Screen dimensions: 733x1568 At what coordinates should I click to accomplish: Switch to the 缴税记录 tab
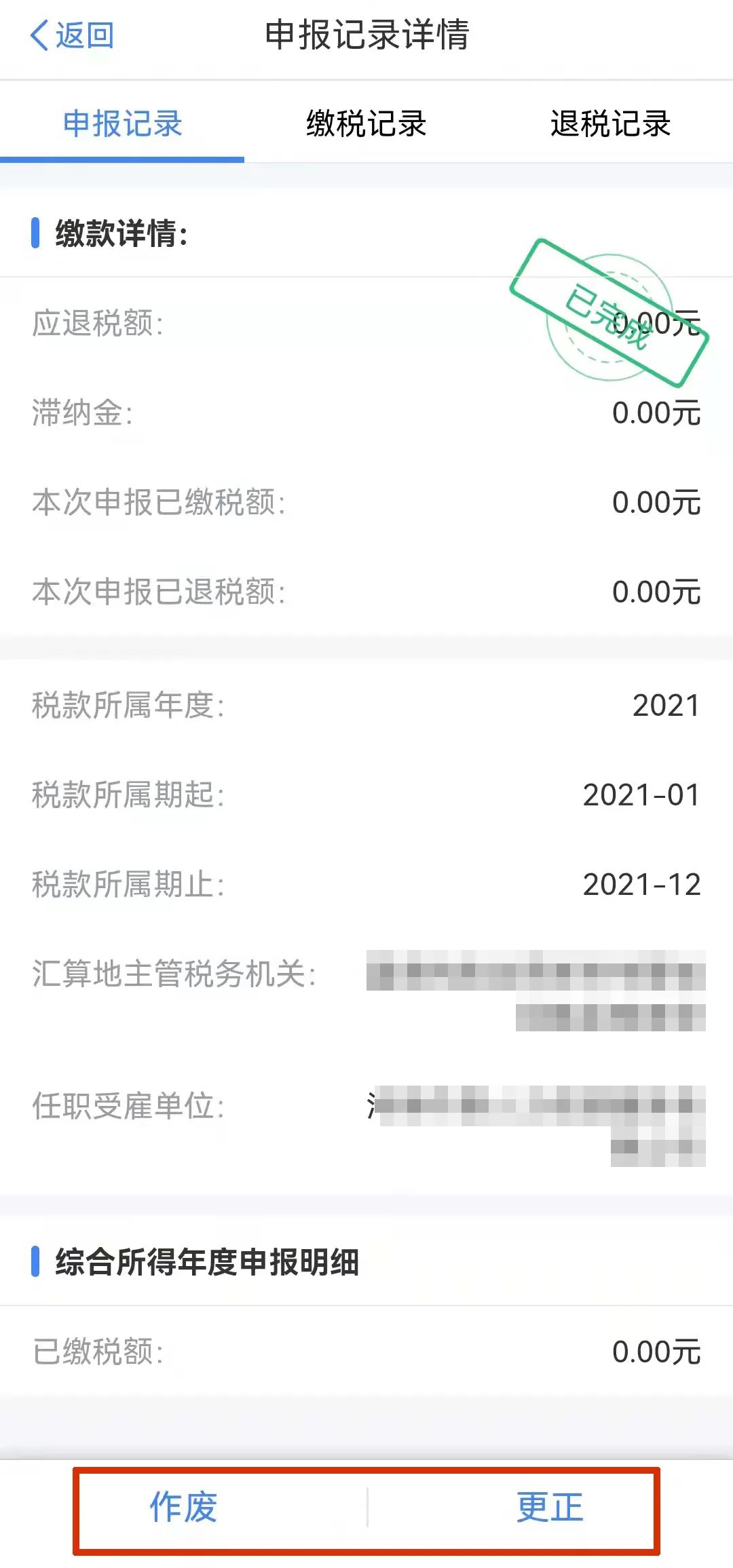[366, 124]
